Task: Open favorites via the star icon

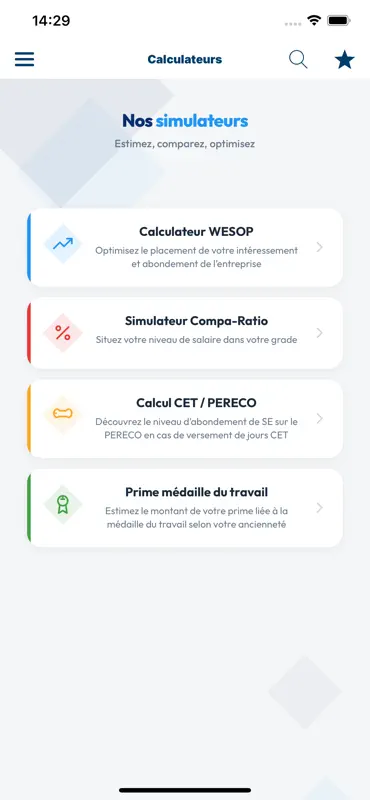Action: pos(344,60)
